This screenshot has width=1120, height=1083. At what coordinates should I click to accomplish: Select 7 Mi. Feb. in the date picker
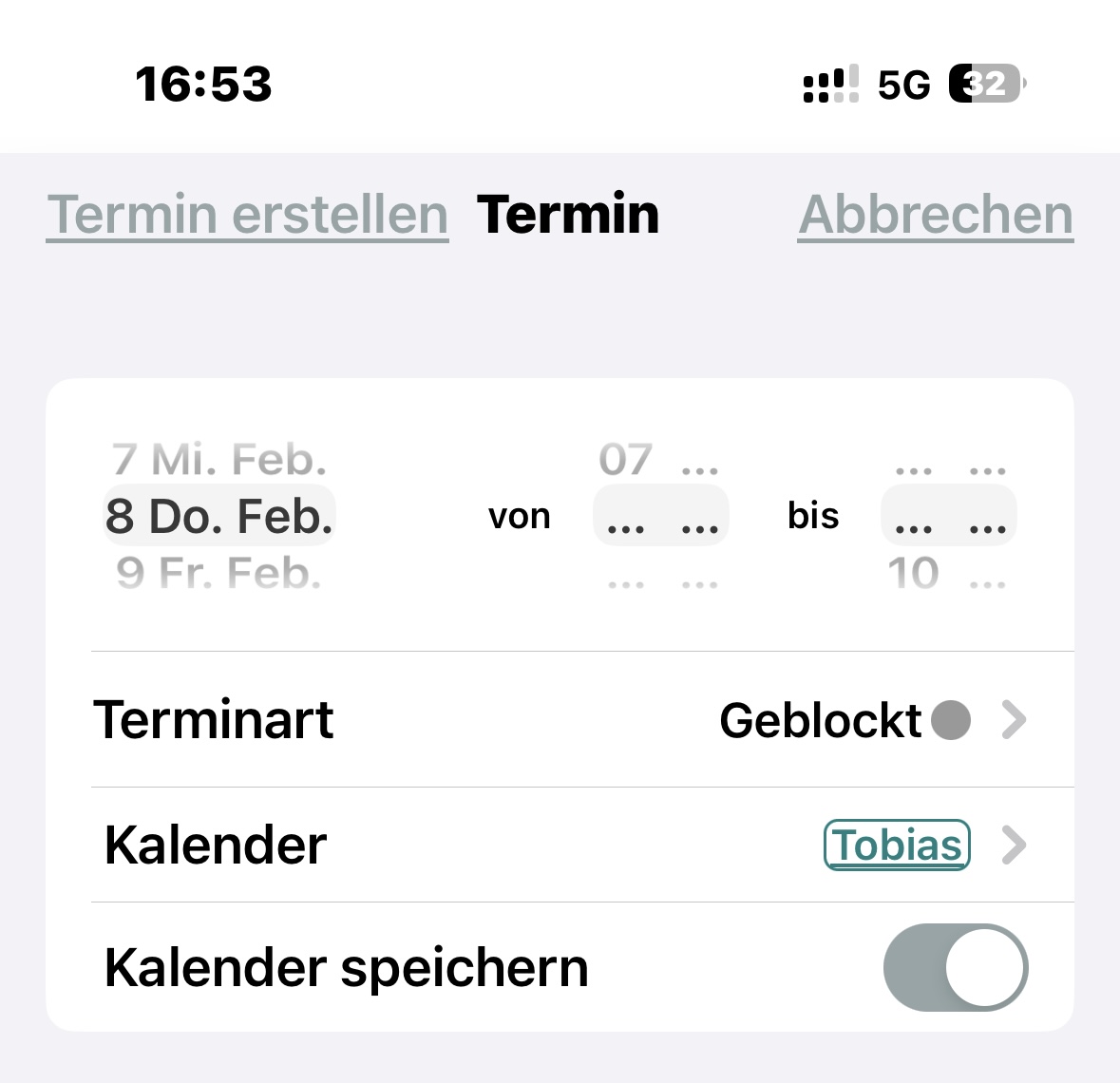219,459
